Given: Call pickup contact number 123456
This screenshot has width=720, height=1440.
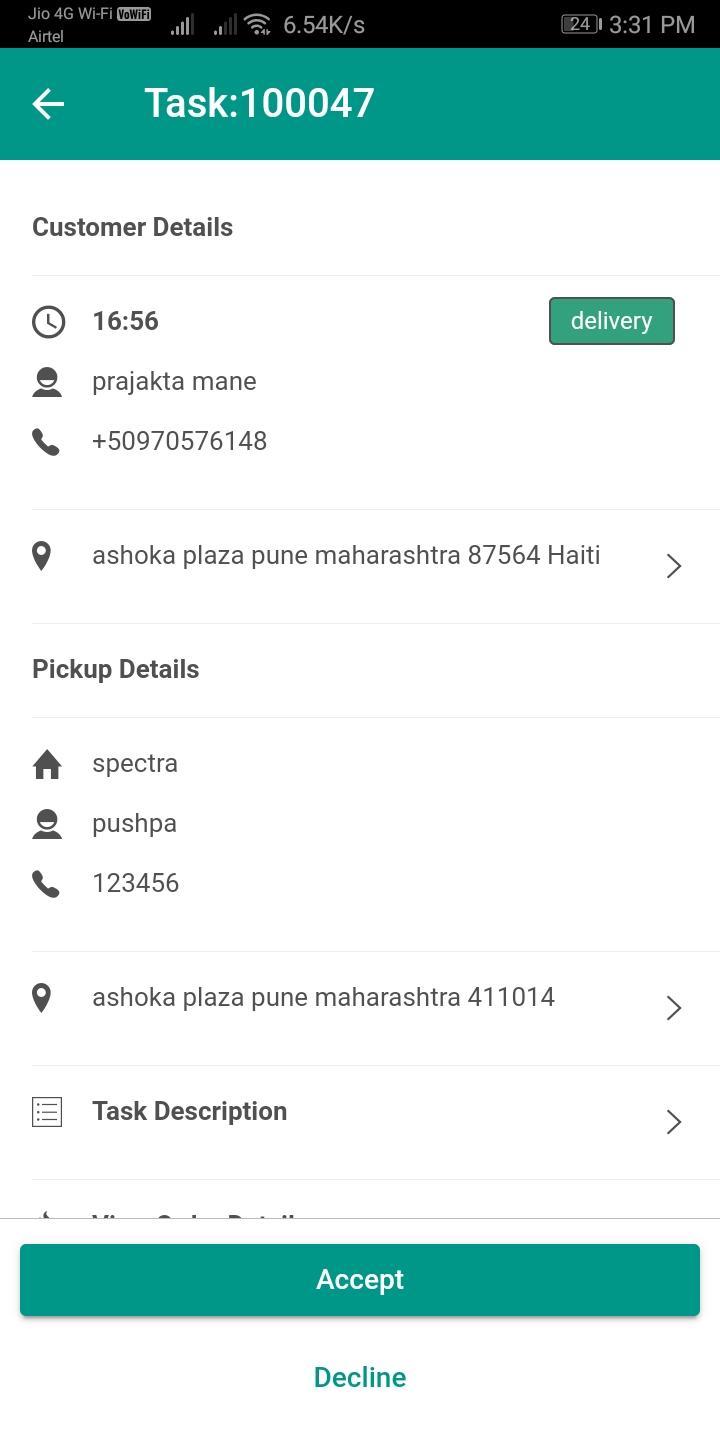Looking at the screenshot, I should point(135,883).
